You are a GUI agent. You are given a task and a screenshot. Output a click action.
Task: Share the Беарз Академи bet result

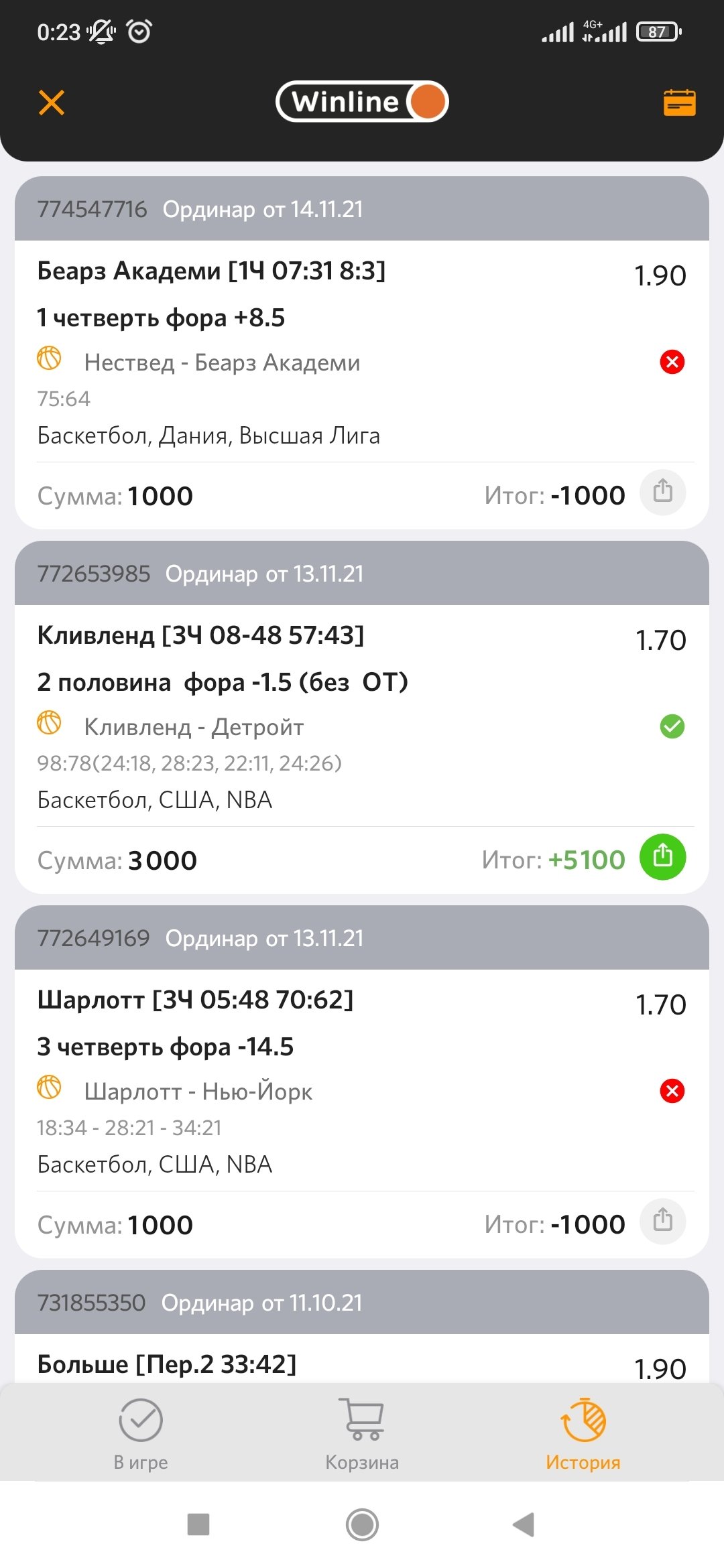[662, 493]
